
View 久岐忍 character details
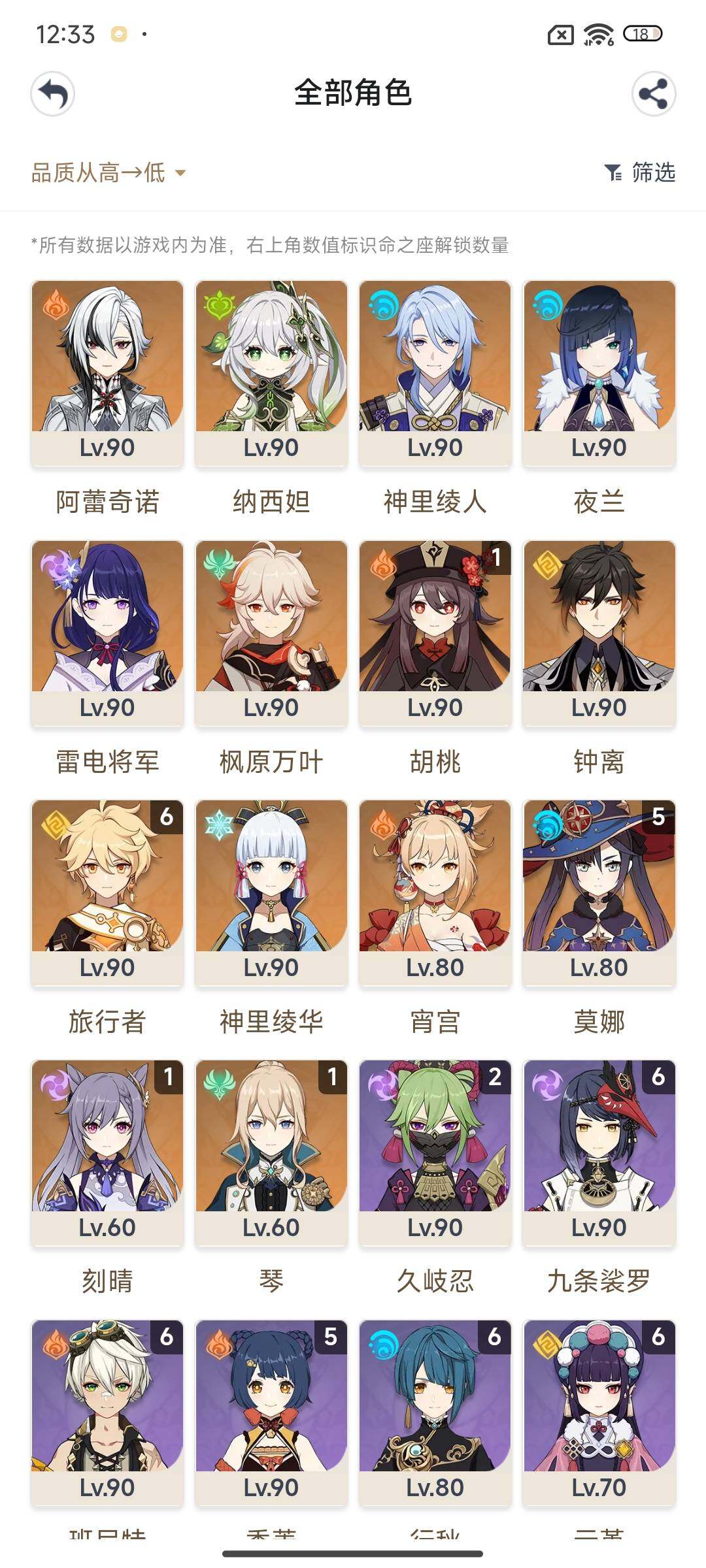click(x=435, y=1152)
